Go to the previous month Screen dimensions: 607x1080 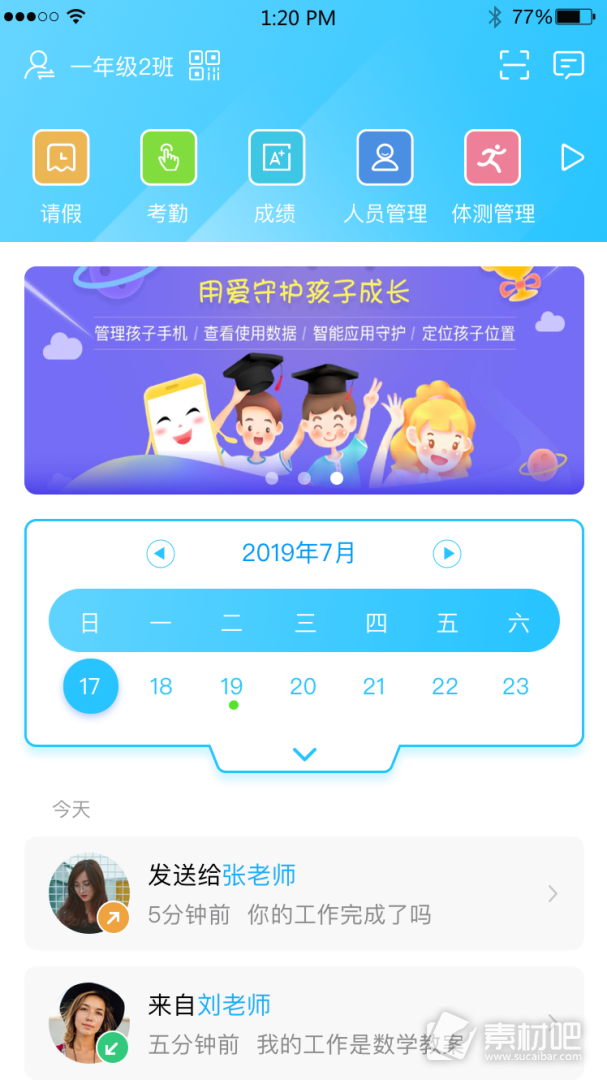161,553
